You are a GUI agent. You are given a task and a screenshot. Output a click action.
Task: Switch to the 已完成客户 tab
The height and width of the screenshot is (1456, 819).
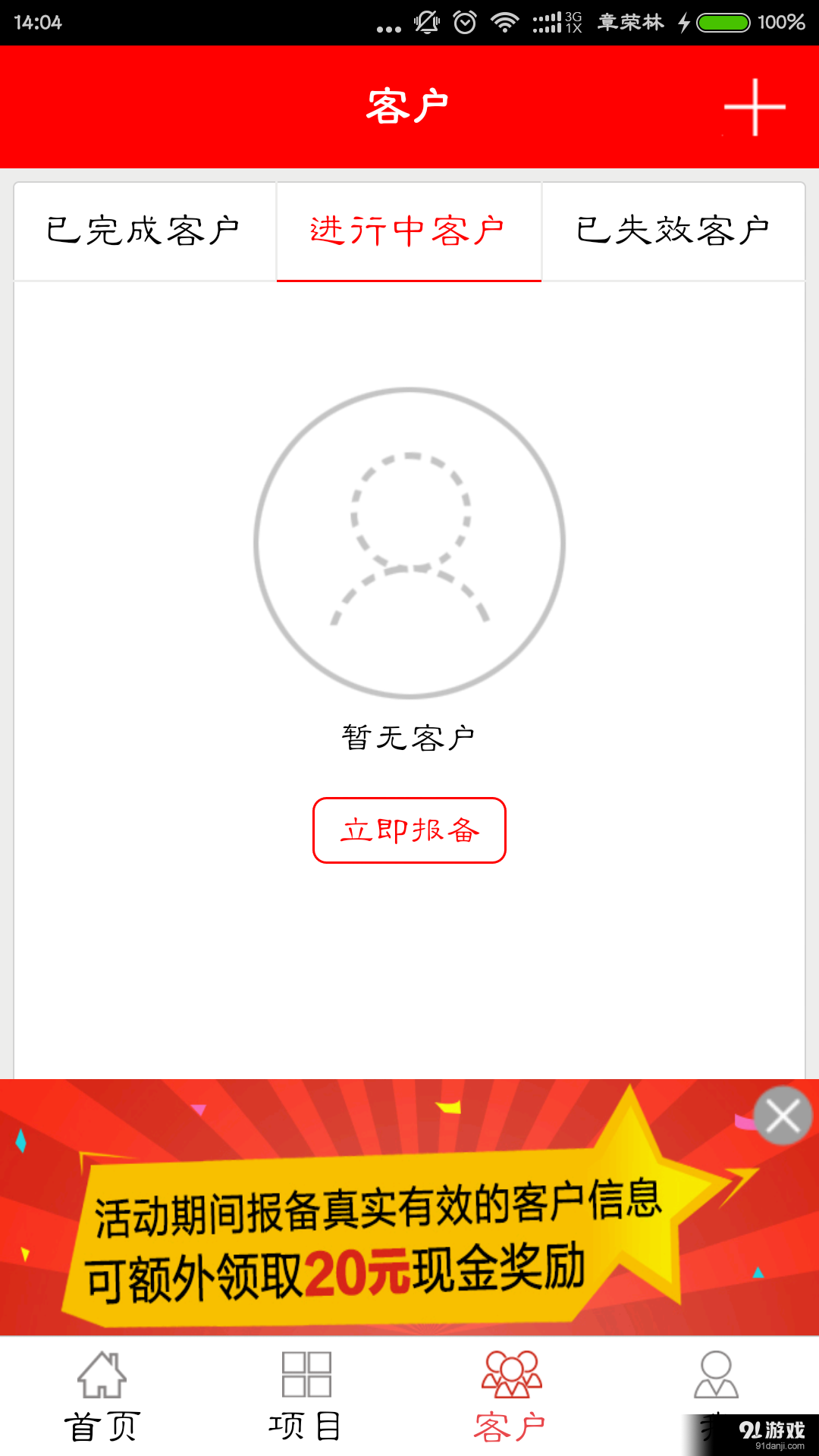(x=144, y=230)
